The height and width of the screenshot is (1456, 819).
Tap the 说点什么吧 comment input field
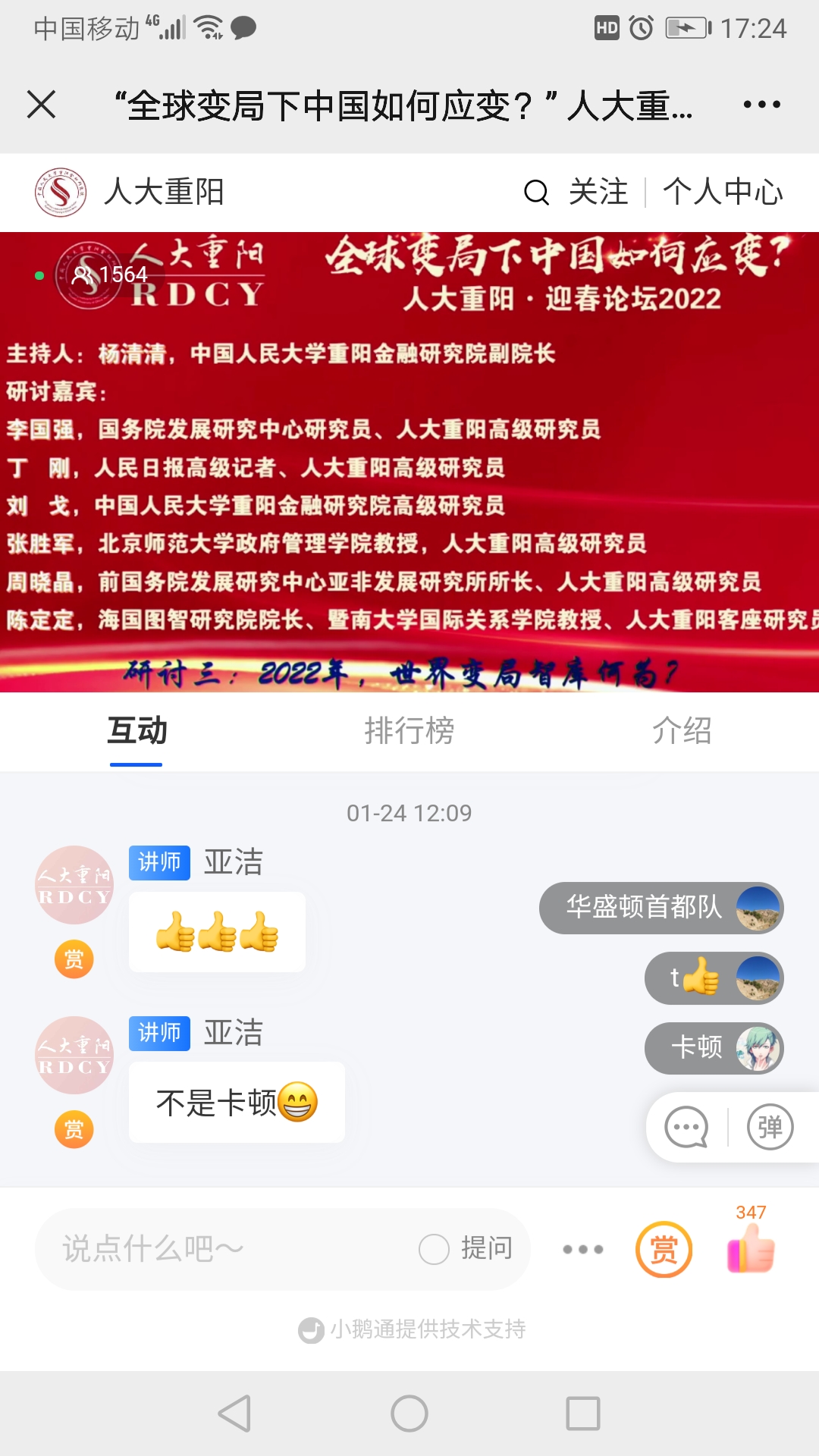click(227, 1249)
